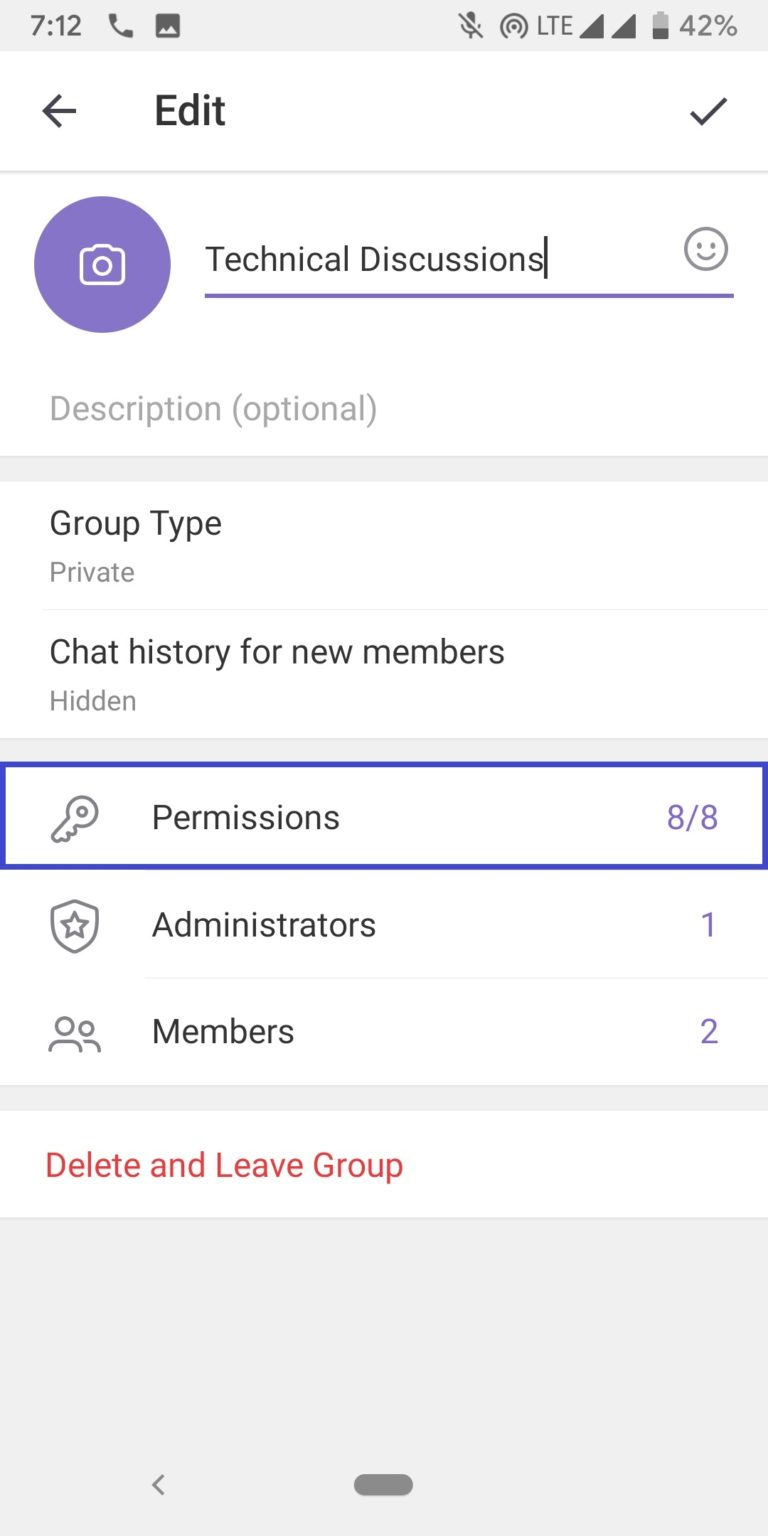Screen dimensions: 768x1536
Task: Open the Administrators list
Action: click(x=384, y=924)
